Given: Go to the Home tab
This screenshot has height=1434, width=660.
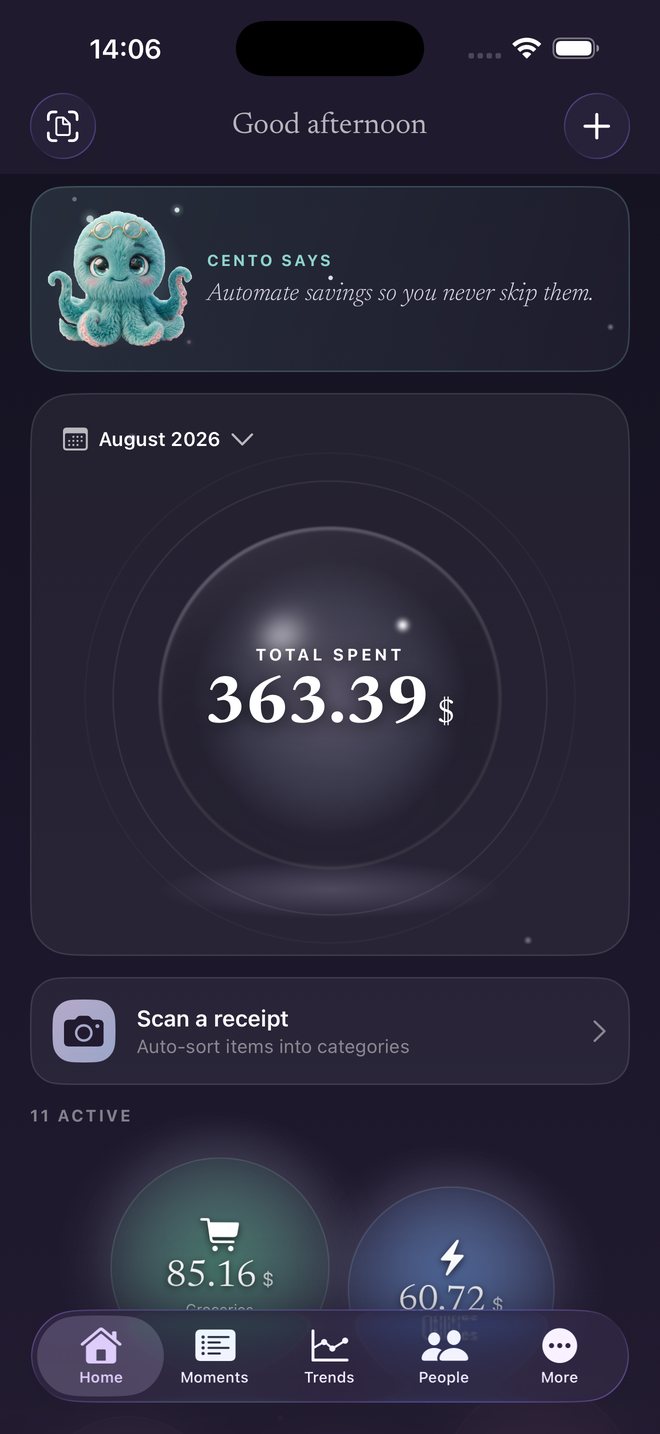Looking at the screenshot, I should [101, 1356].
